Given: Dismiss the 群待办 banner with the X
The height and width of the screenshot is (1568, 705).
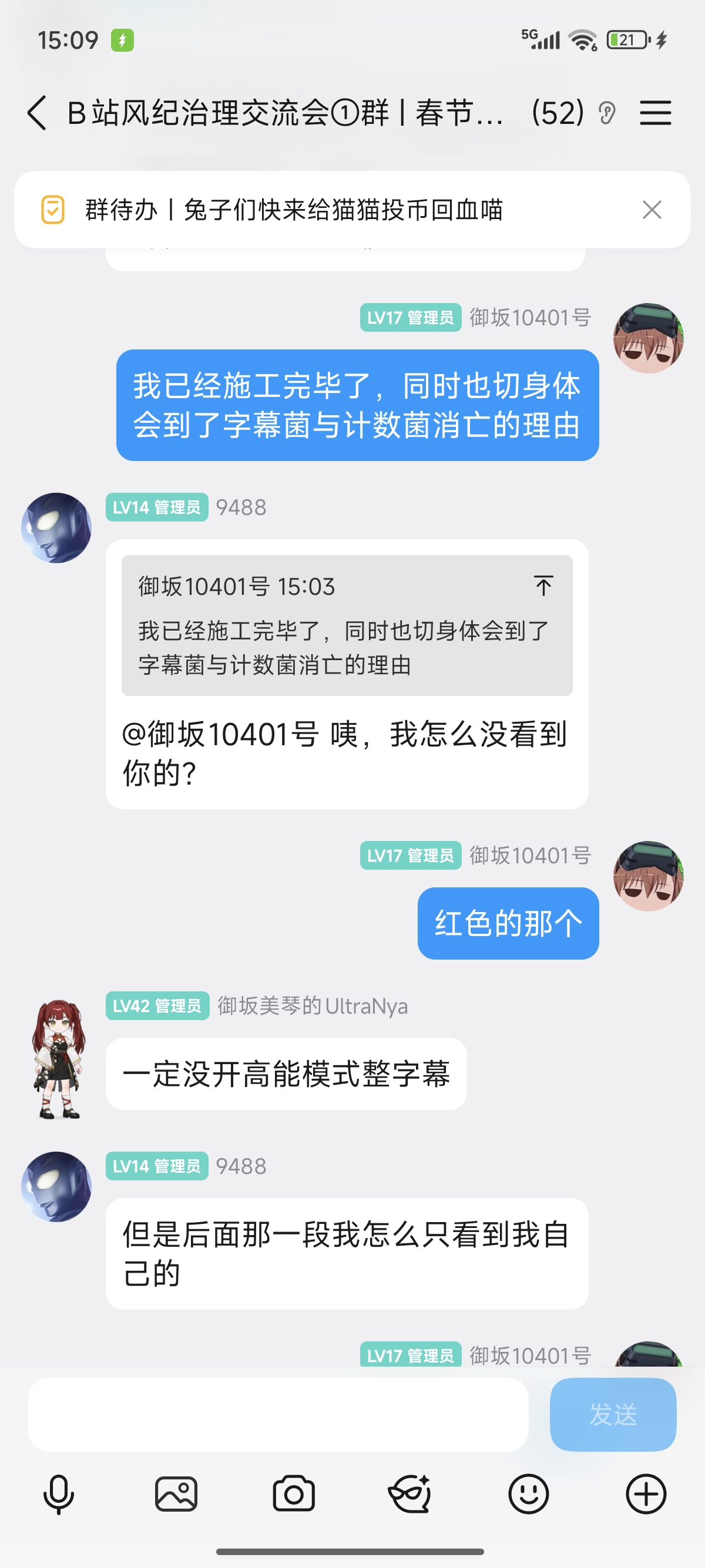Looking at the screenshot, I should [x=651, y=209].
